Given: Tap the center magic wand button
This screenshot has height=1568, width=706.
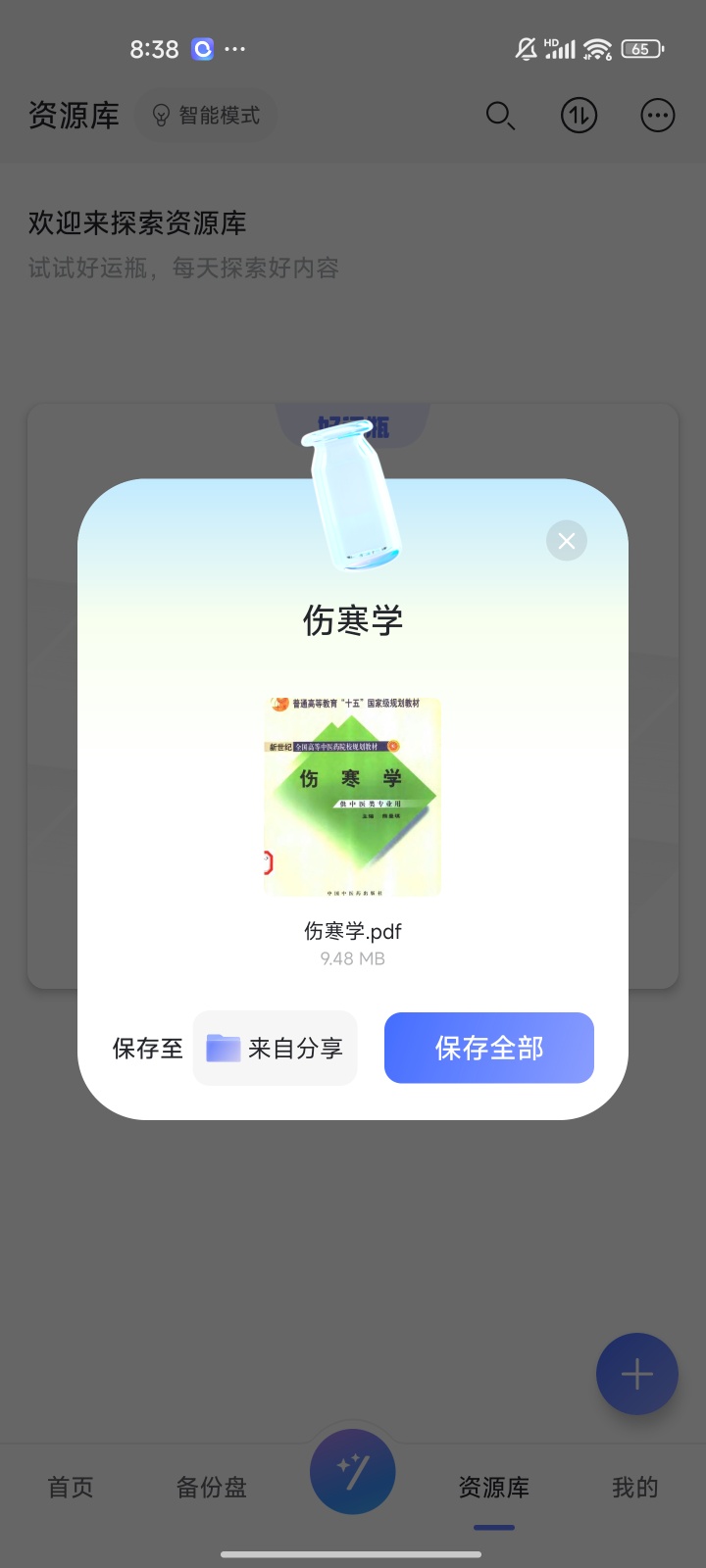Looking at the screenshot, I should (x=353, y=1471).
